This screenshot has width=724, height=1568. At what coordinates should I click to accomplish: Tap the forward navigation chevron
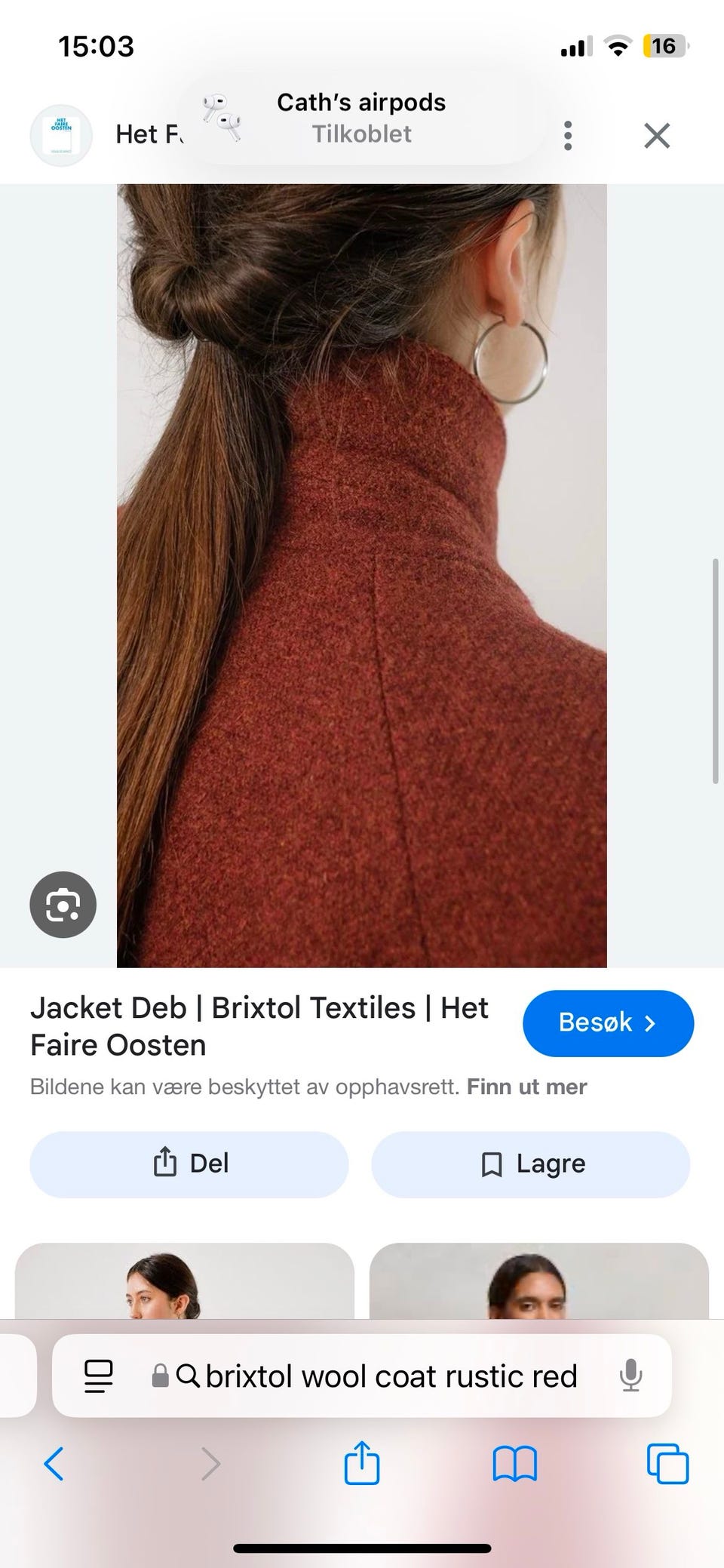(210, 1464)
